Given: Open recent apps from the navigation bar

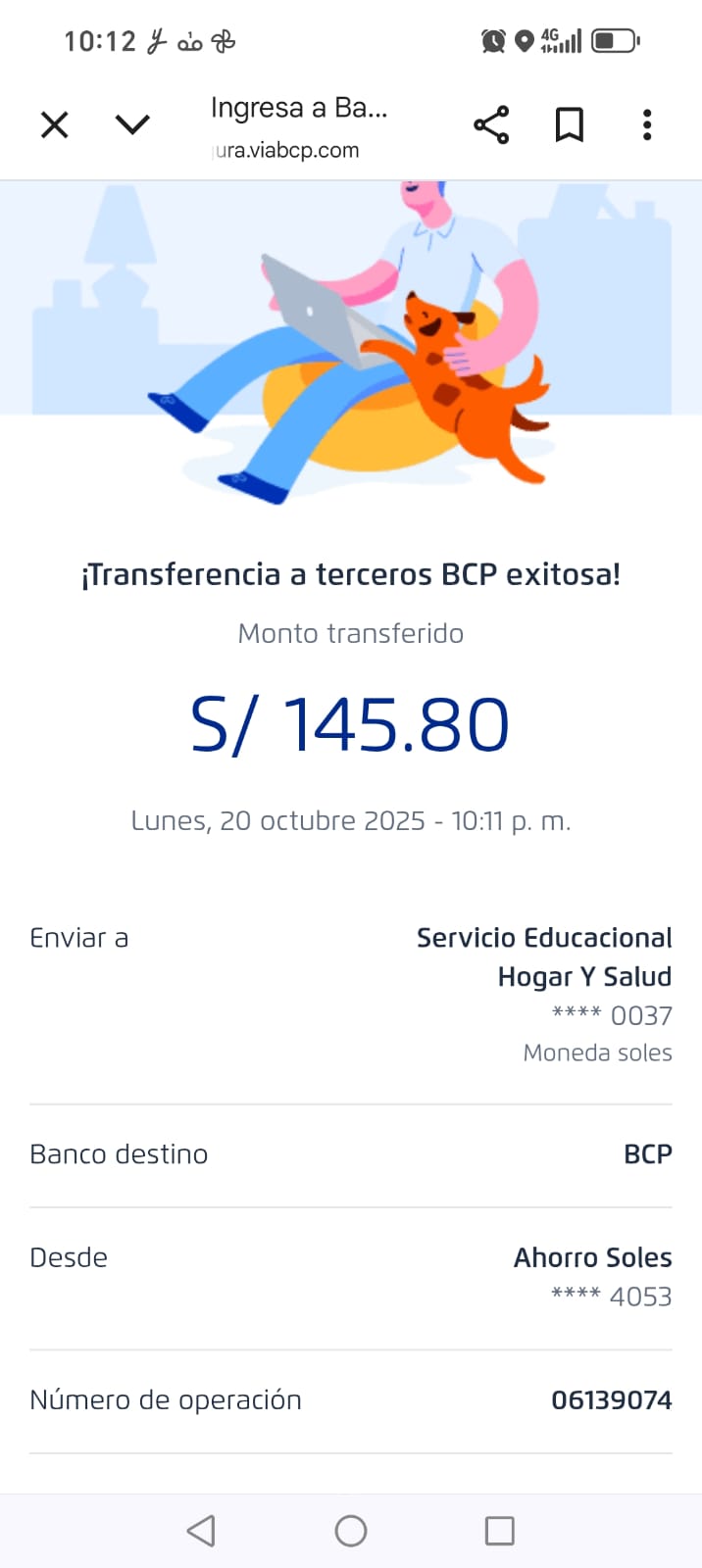Looking at the screenshot, I should tap(500, 1531).
